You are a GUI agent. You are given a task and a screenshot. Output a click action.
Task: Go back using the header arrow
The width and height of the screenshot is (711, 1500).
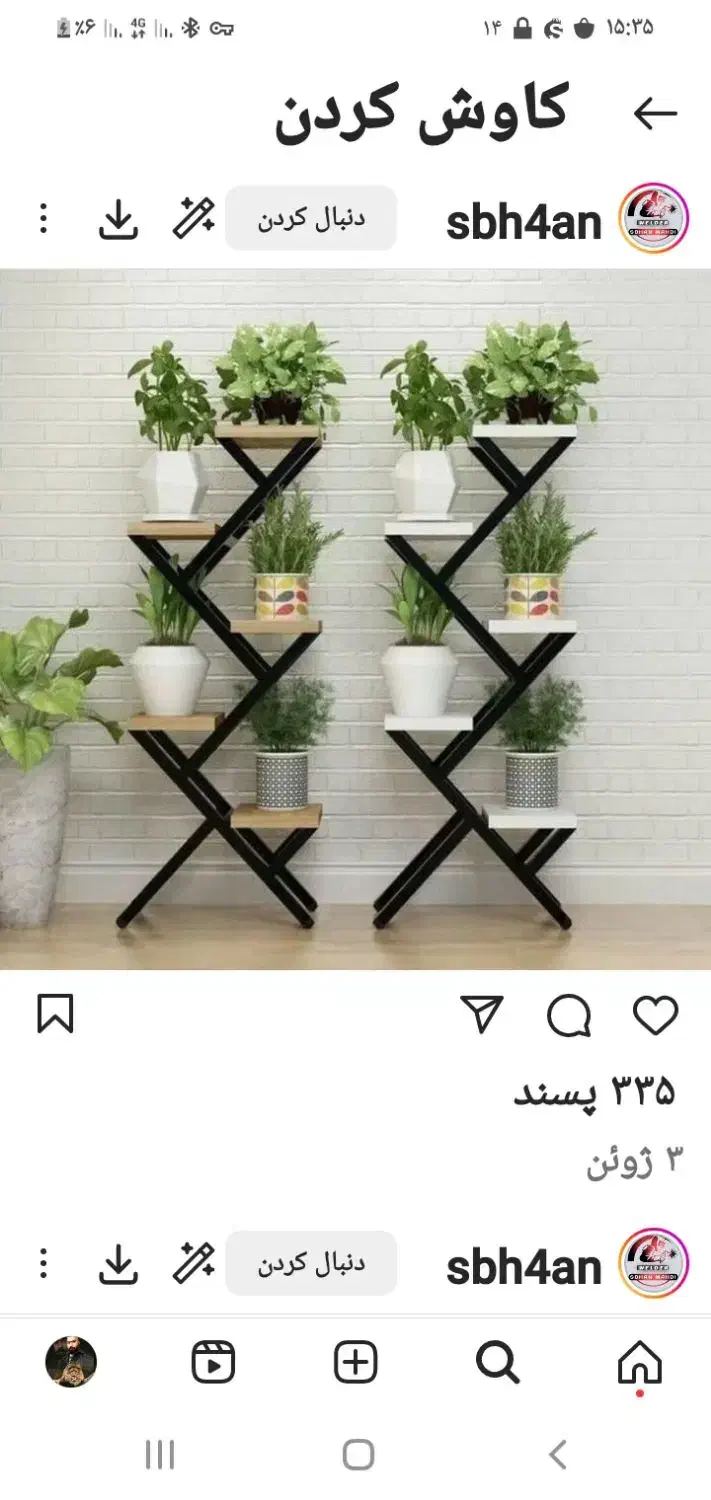click(655, 114)
